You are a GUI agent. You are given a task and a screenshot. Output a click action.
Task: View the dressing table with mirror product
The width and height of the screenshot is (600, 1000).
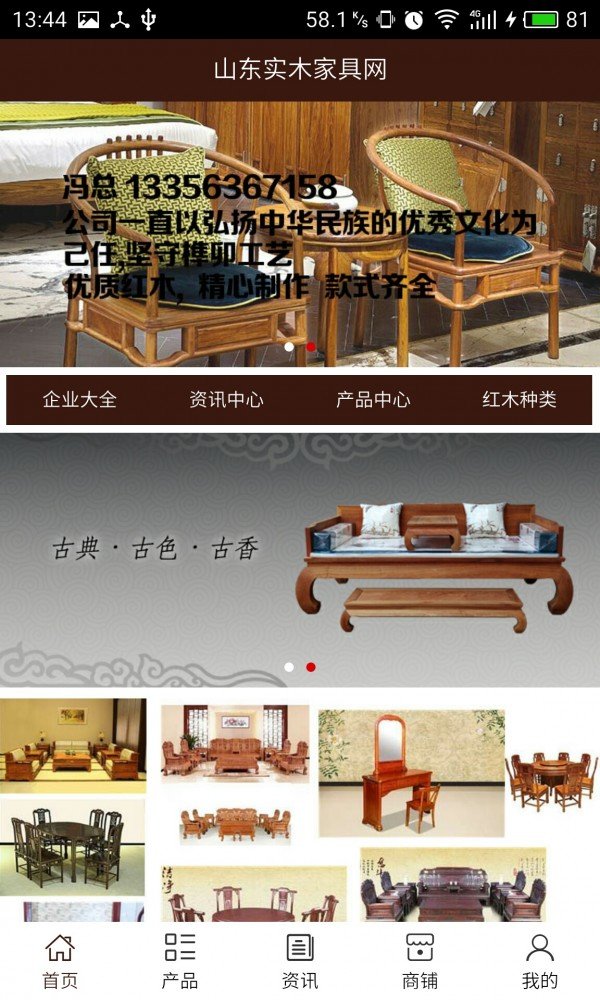click(410, 772)
